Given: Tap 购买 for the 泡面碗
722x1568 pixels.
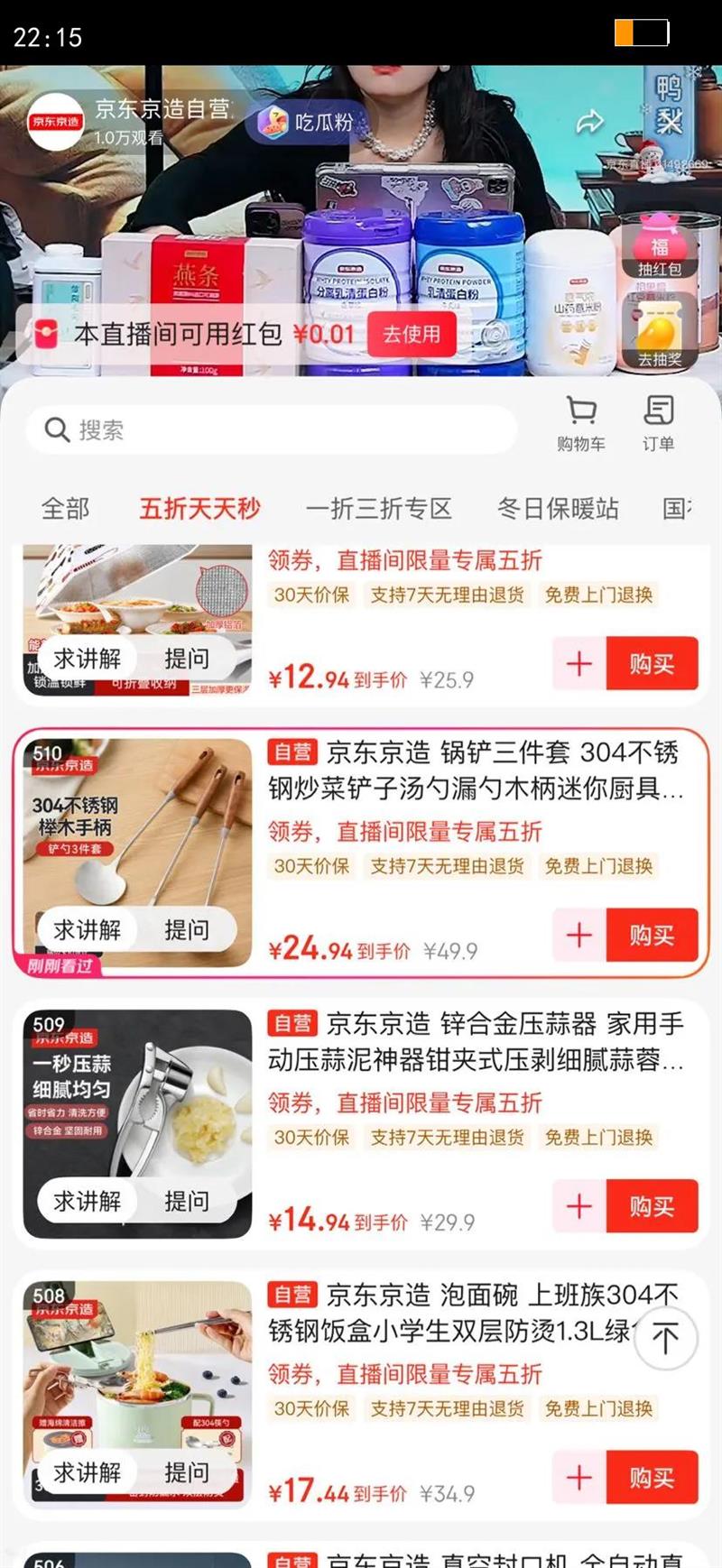Looking at the screenshot, I should coord(652,1478).
